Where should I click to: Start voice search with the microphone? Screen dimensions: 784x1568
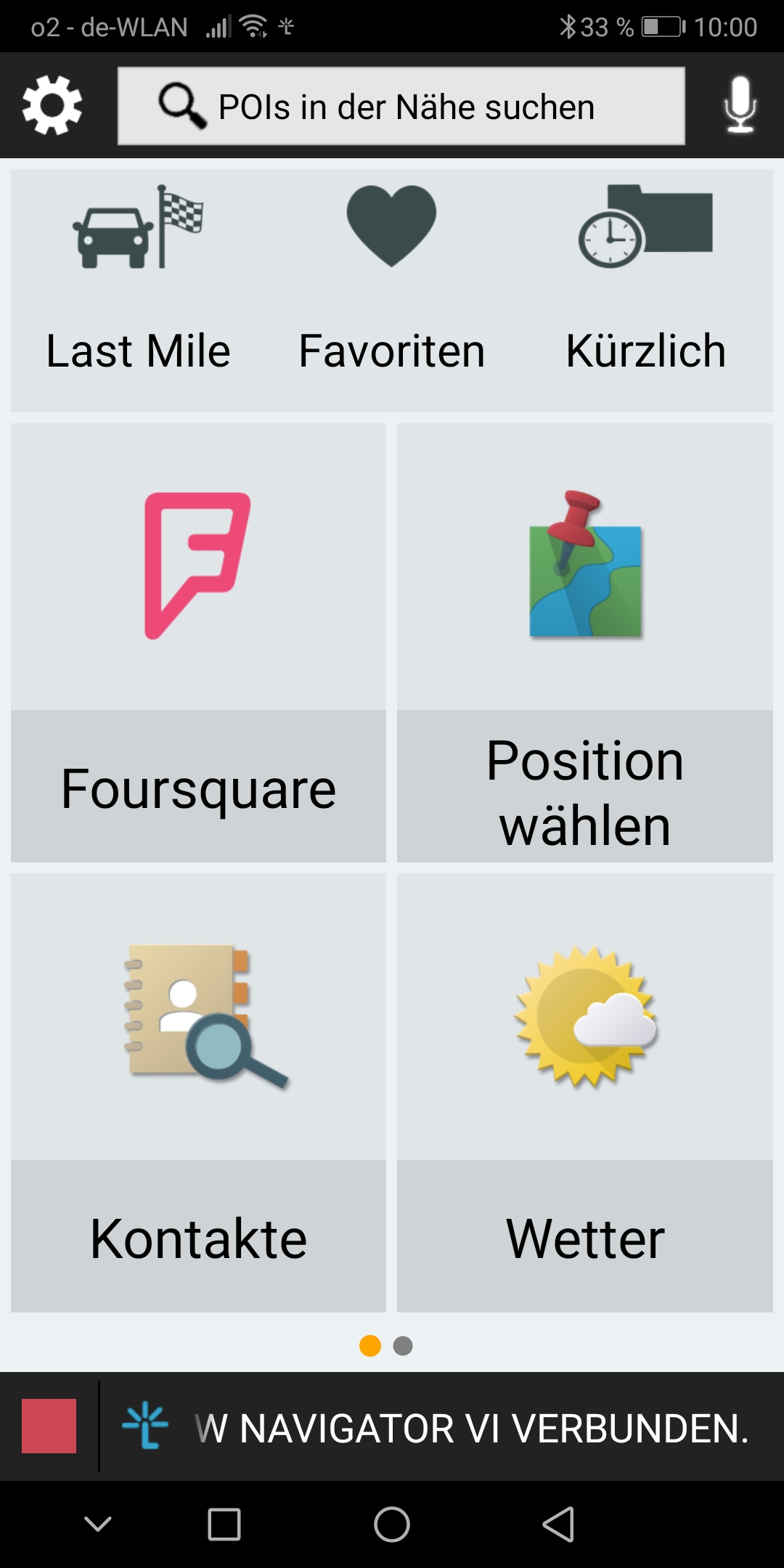pyautogui.click(x=740, y=105)
